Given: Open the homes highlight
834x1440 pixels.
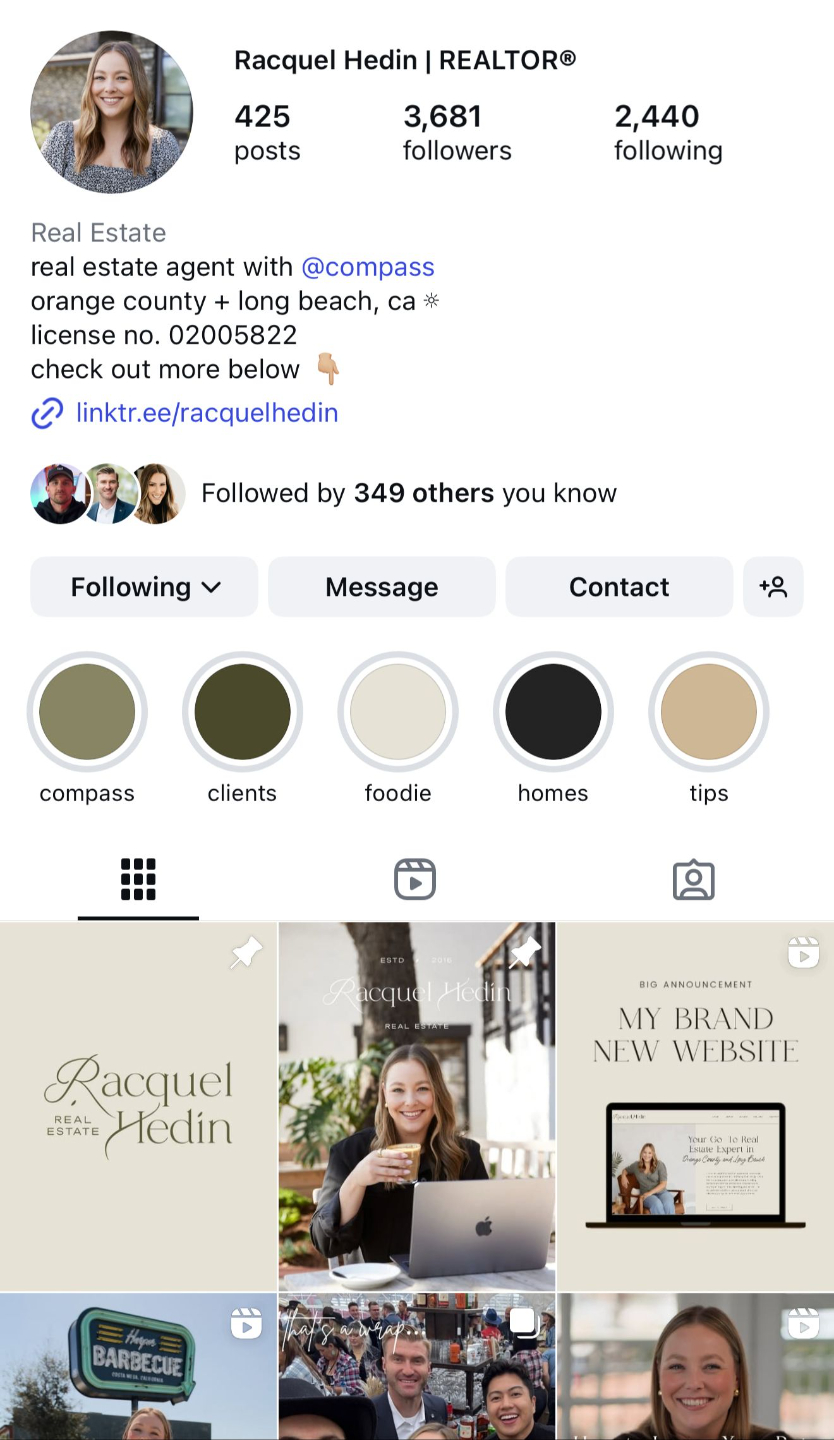Looking at the screenshot, I should click(553, 712).
